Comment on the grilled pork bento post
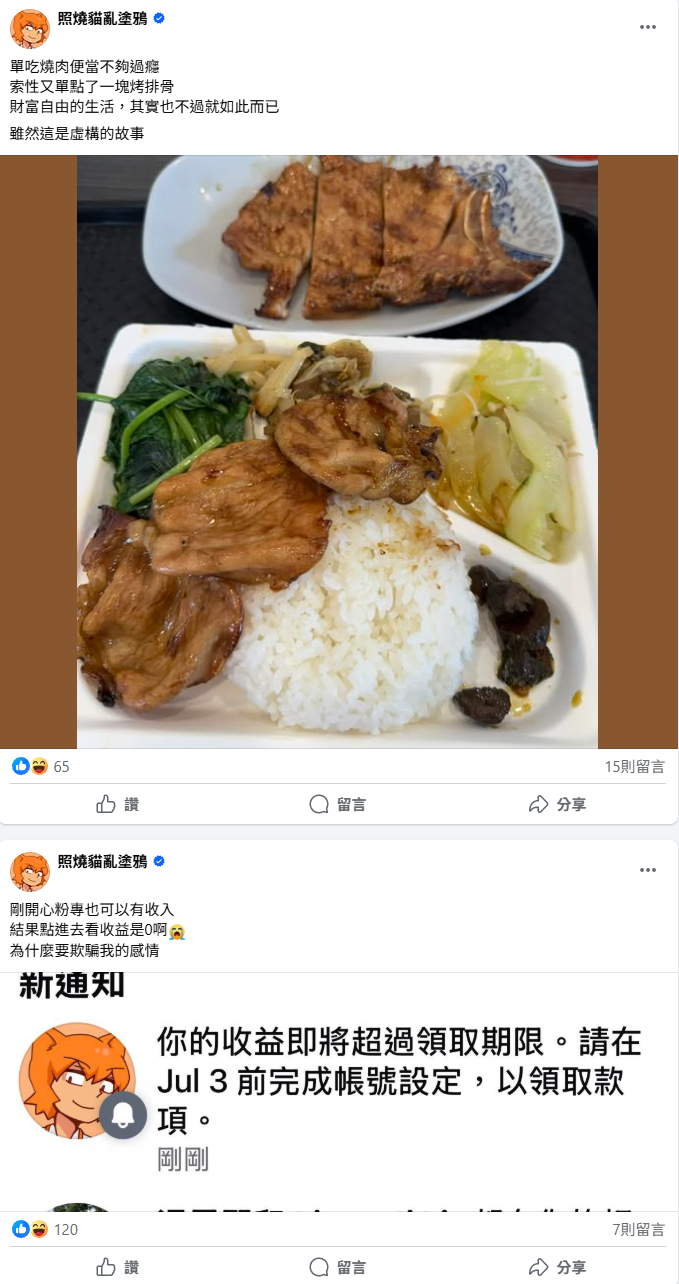 point(338,804)
